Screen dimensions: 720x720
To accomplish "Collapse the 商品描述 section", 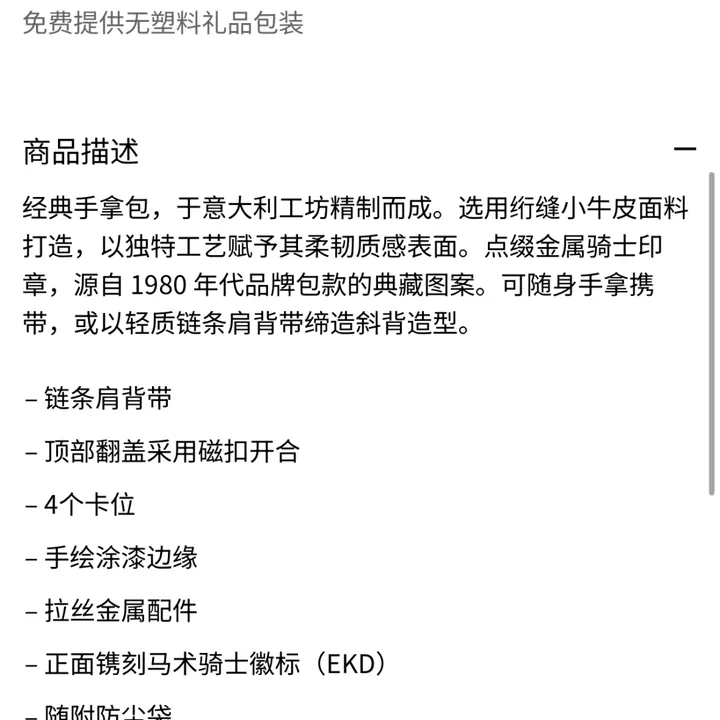I will click(684, 150).
